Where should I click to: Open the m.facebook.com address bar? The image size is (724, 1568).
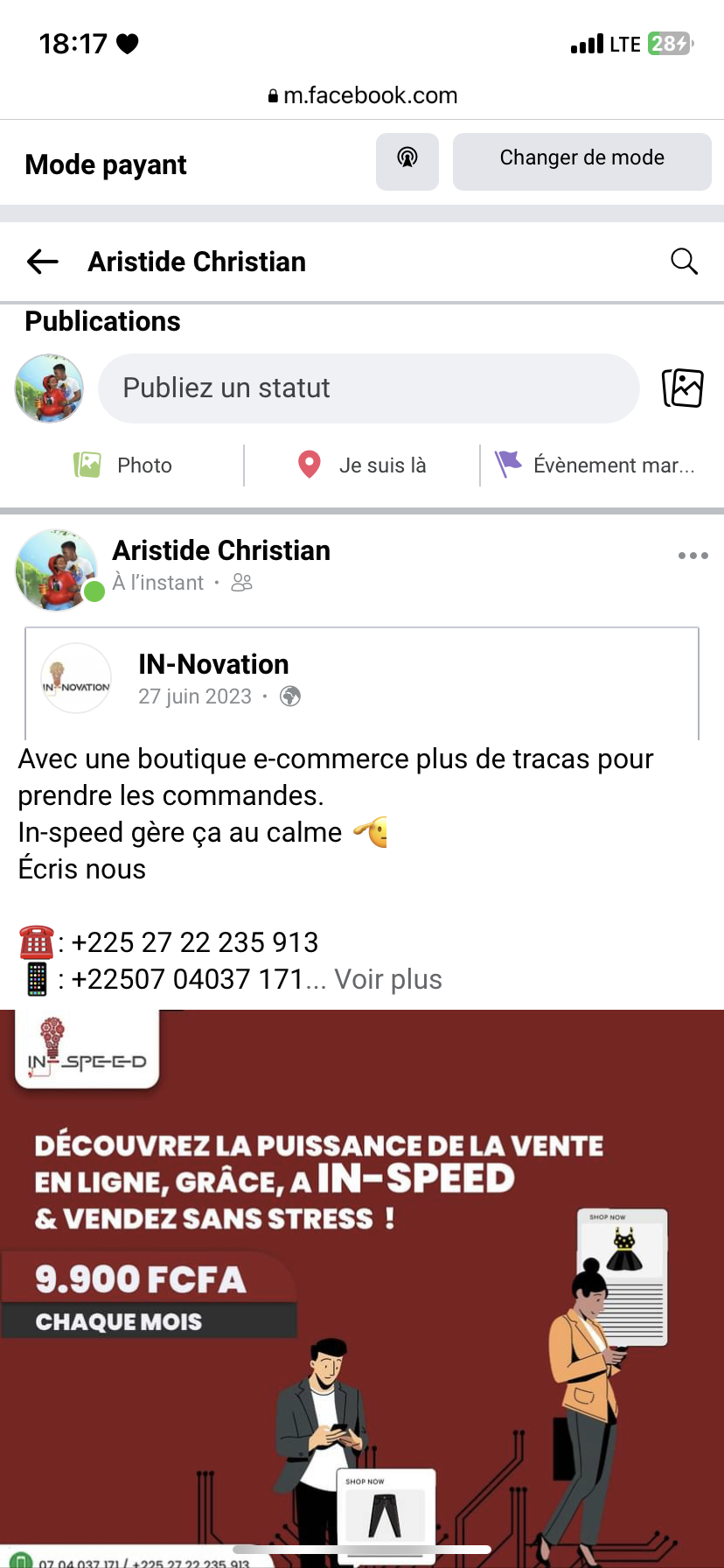362,95
